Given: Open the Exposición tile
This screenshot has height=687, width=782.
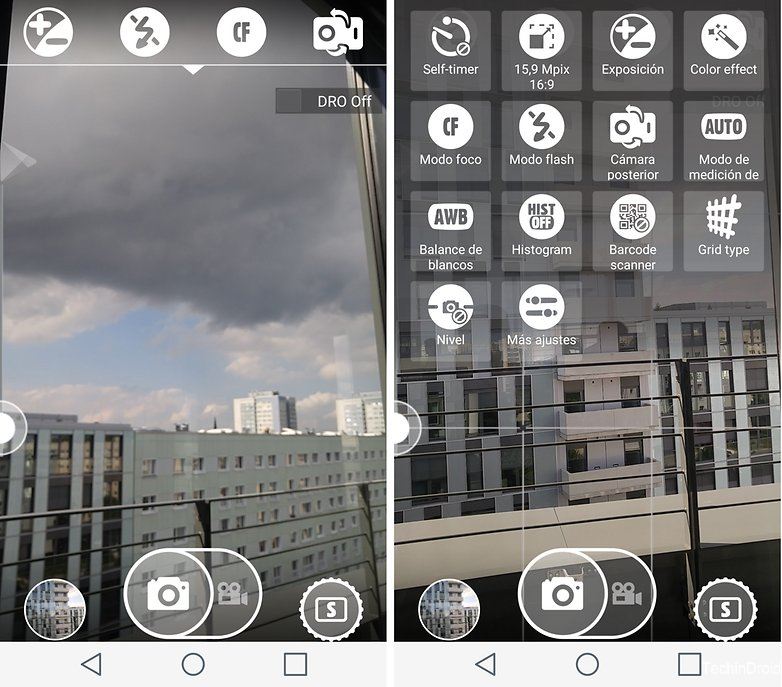Looking at the screenshot, I should (632, 50).
